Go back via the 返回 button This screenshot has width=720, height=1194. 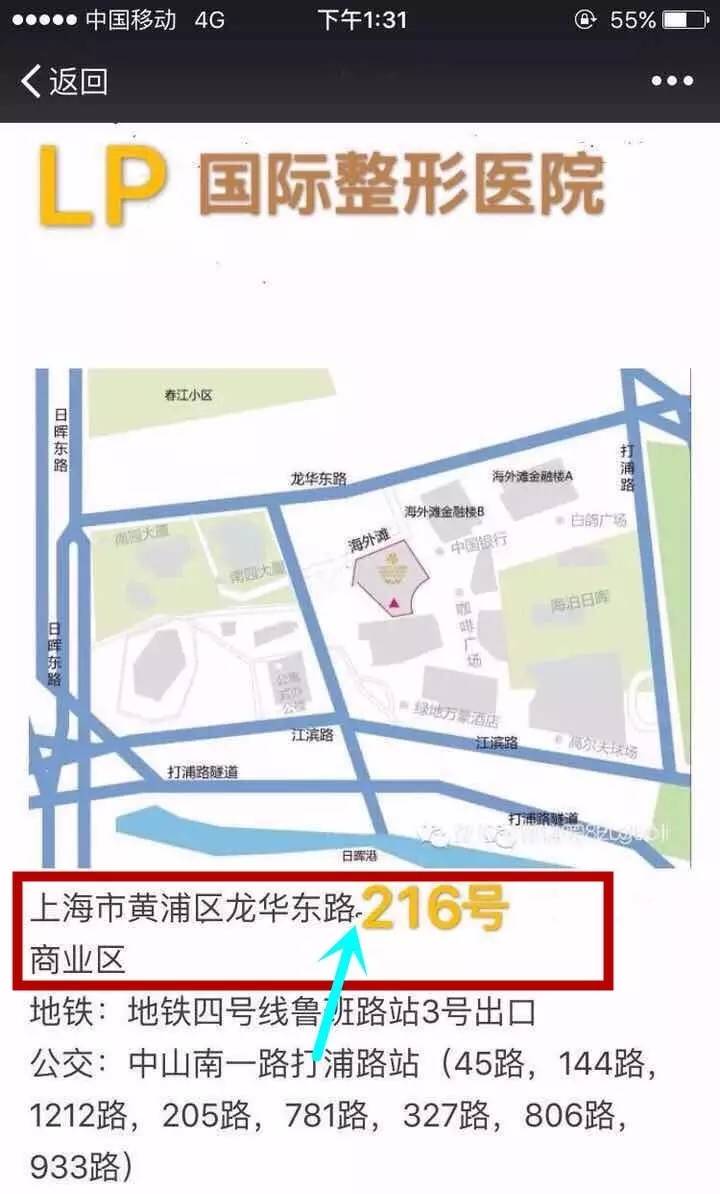[64, 81]
